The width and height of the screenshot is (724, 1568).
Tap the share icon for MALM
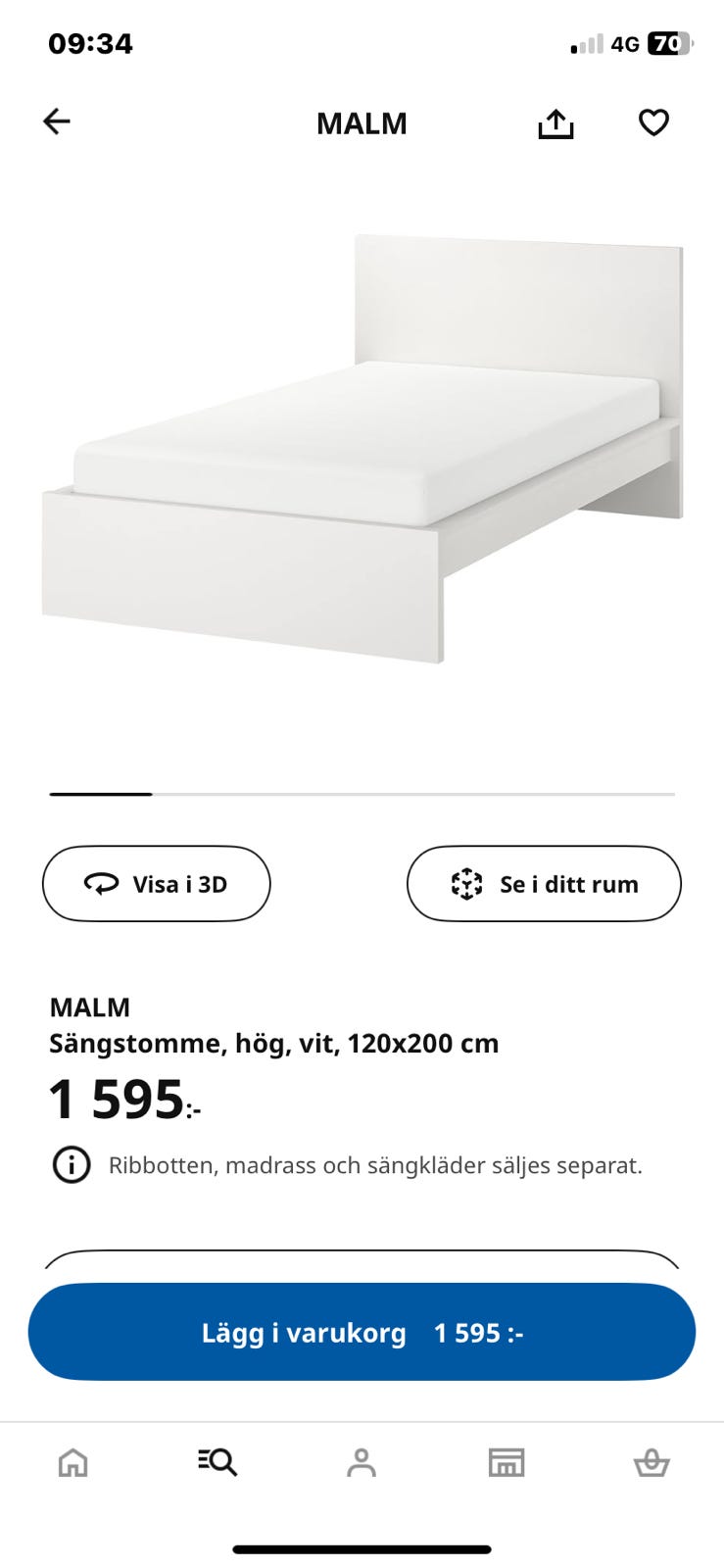point(555,122)
